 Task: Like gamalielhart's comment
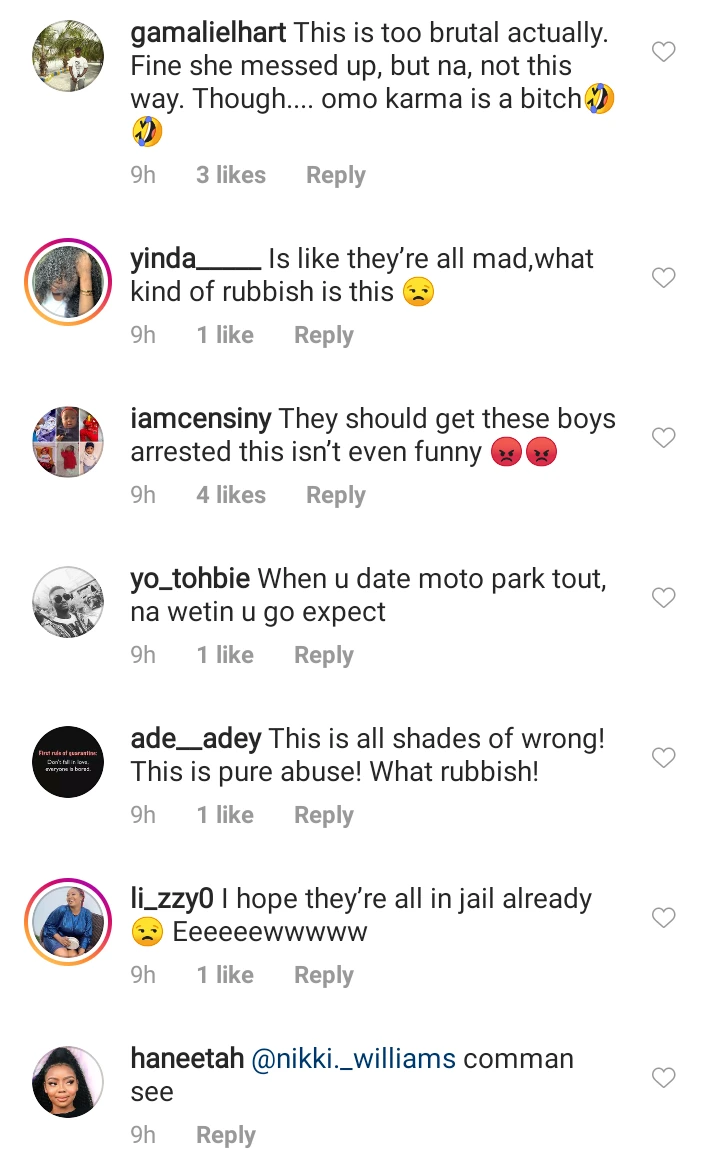664,51
